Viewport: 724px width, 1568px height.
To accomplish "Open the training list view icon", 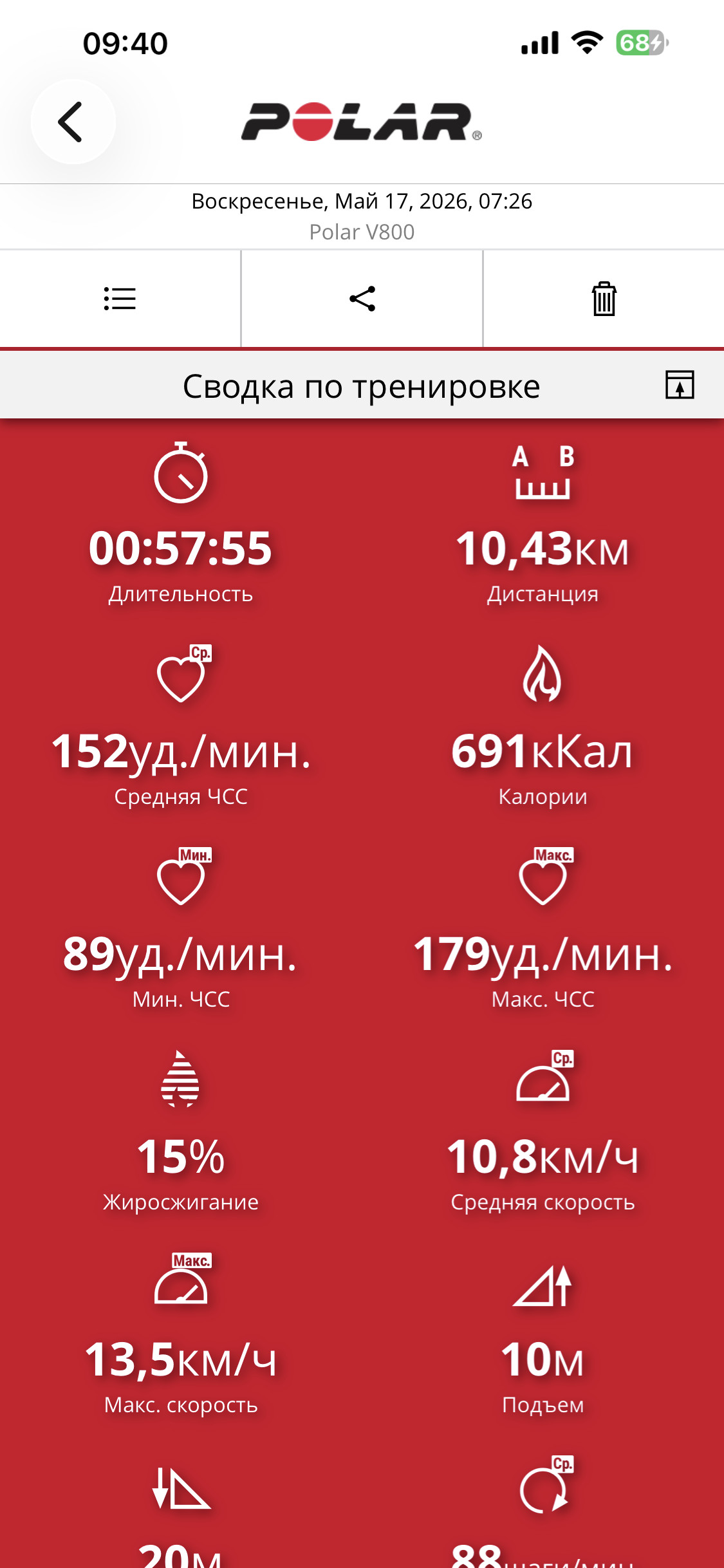I will click(120, 299).
